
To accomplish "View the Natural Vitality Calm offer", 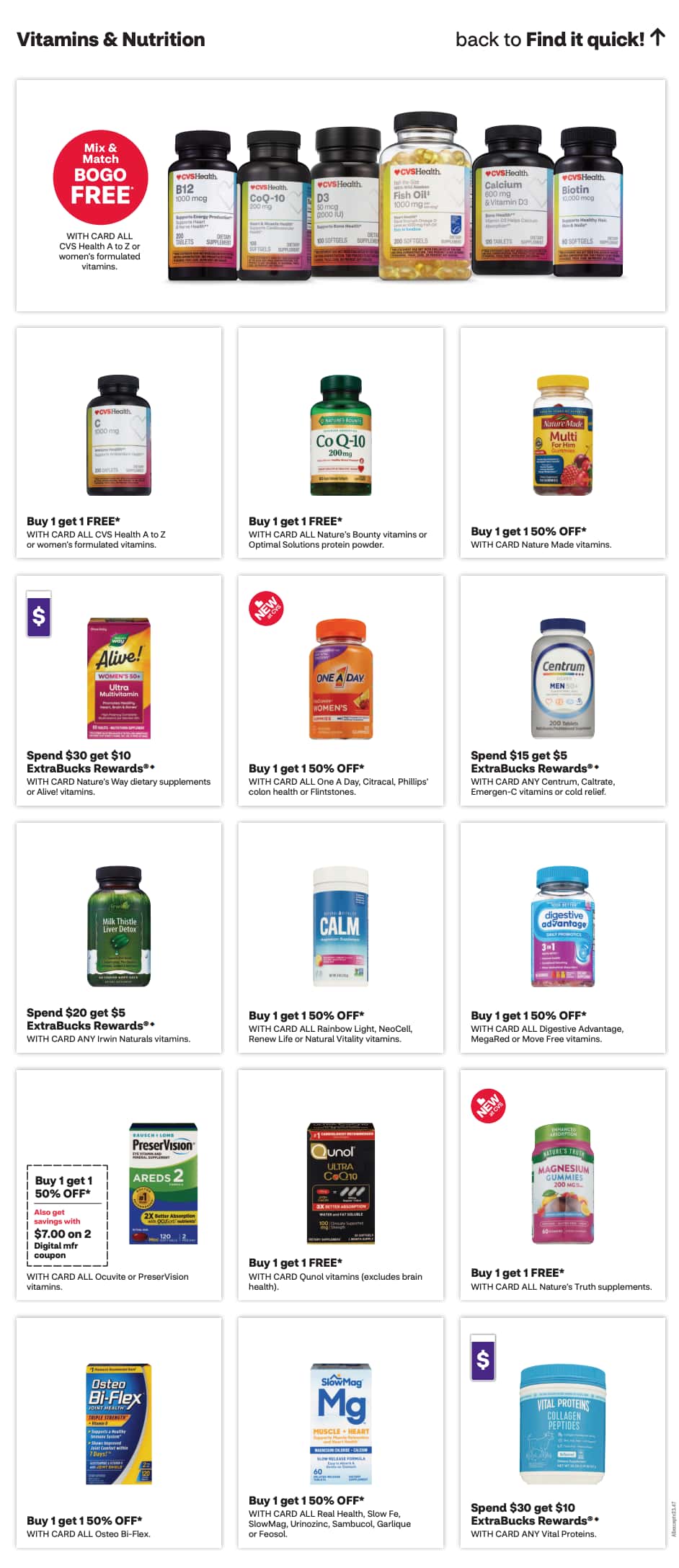I will (340, 937).
